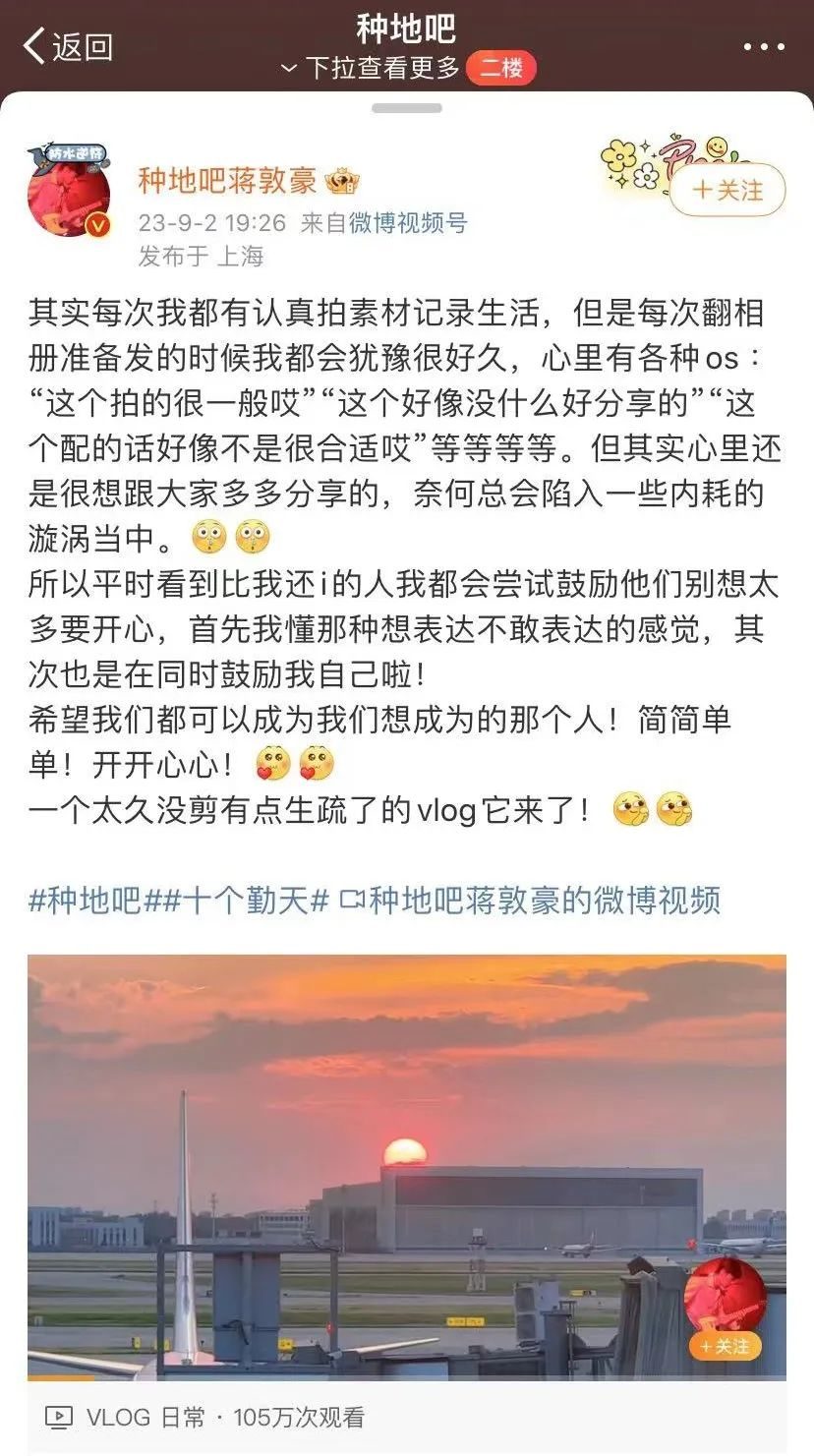Open the VLOG 日常 video category tag

128,1417
